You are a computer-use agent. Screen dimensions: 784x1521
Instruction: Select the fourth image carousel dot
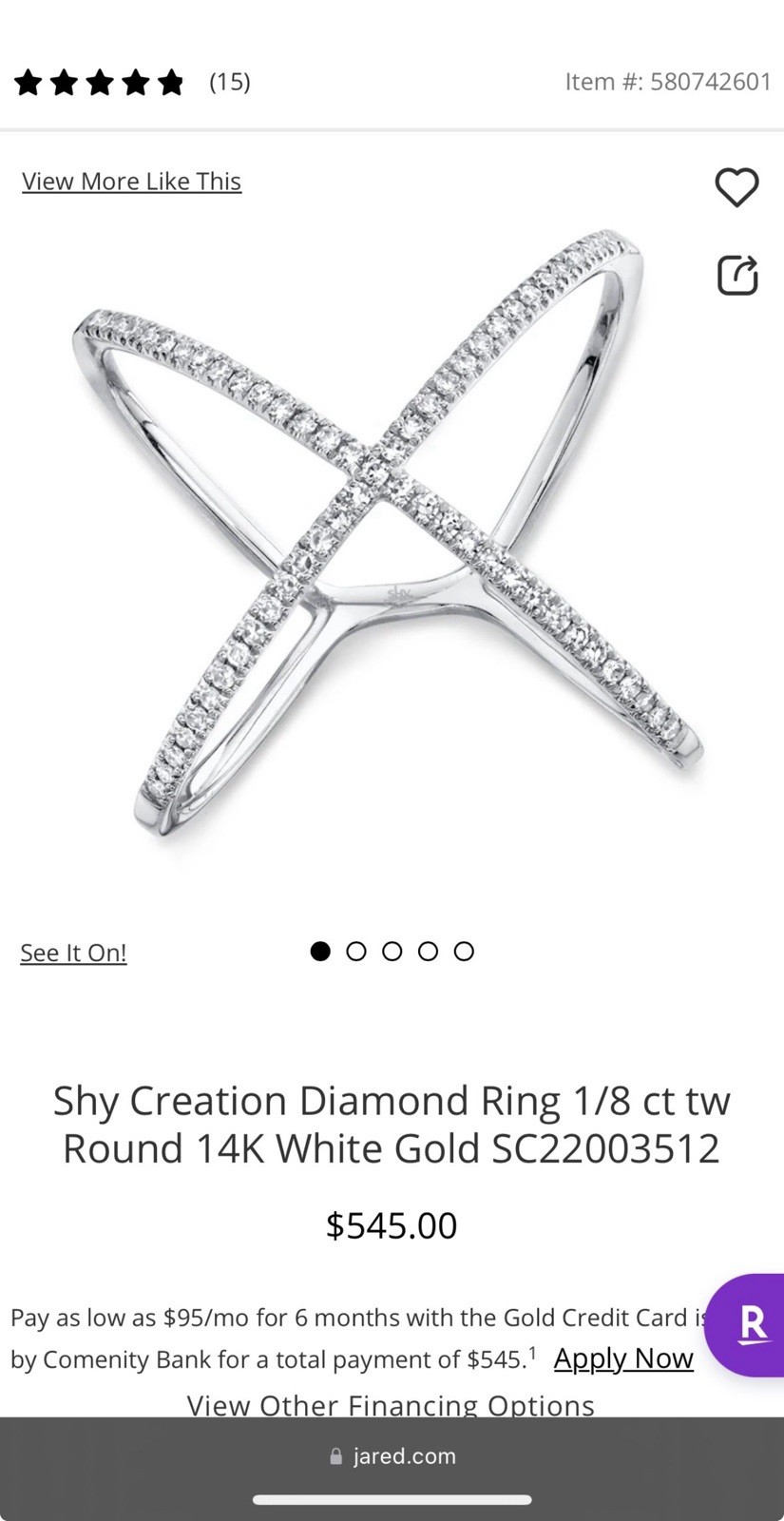point(429,951)
